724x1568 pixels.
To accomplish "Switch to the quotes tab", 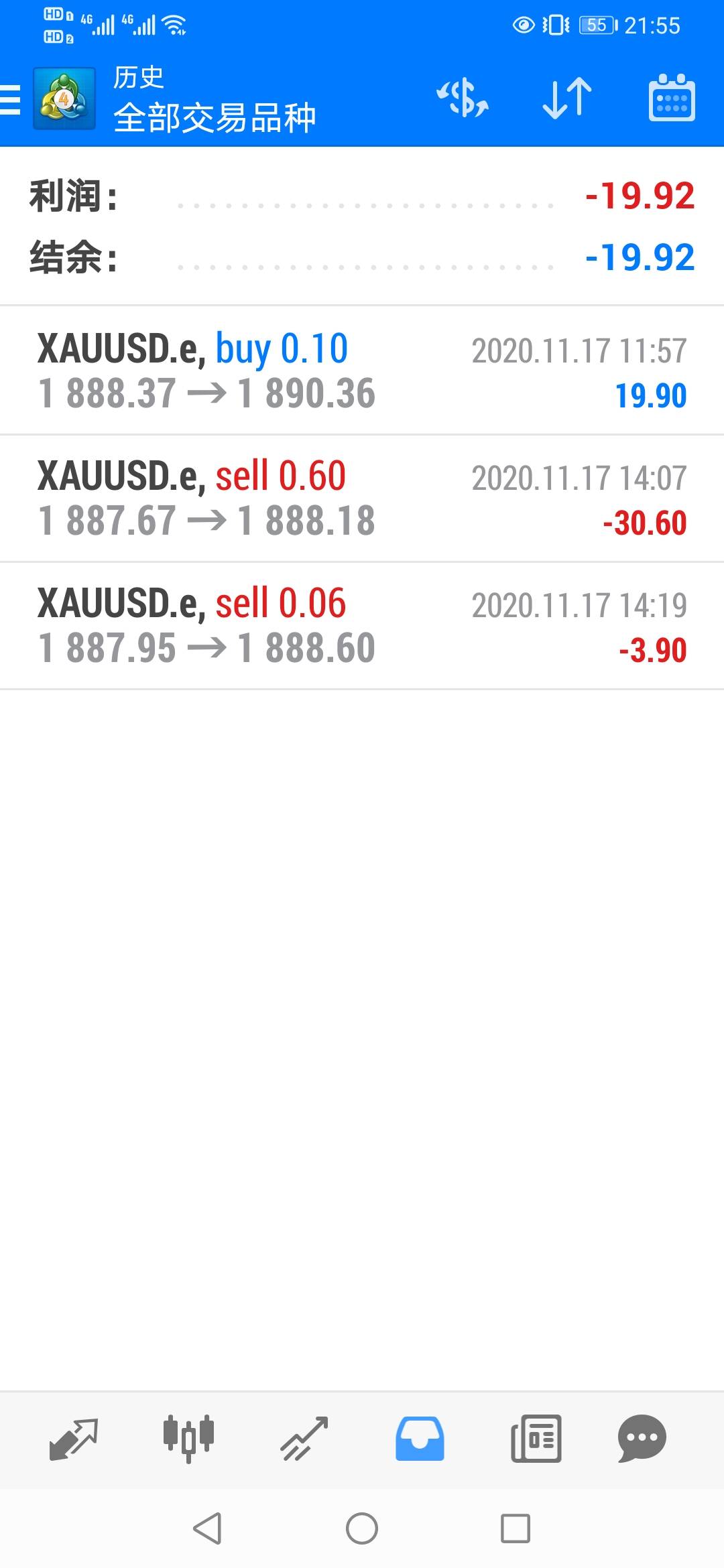I will (x=74, y=1438).
